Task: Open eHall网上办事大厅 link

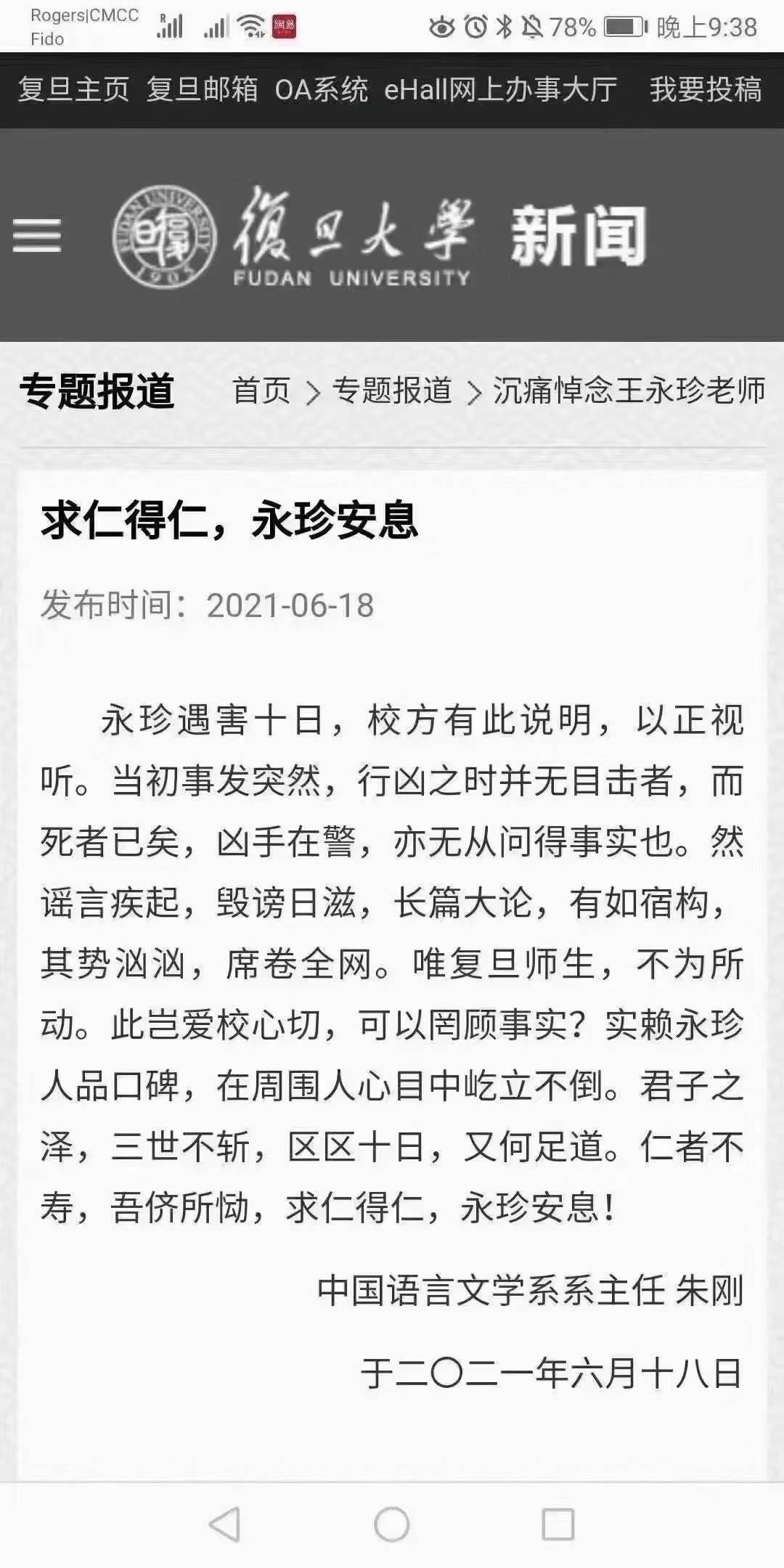Action: click(500, 90)
